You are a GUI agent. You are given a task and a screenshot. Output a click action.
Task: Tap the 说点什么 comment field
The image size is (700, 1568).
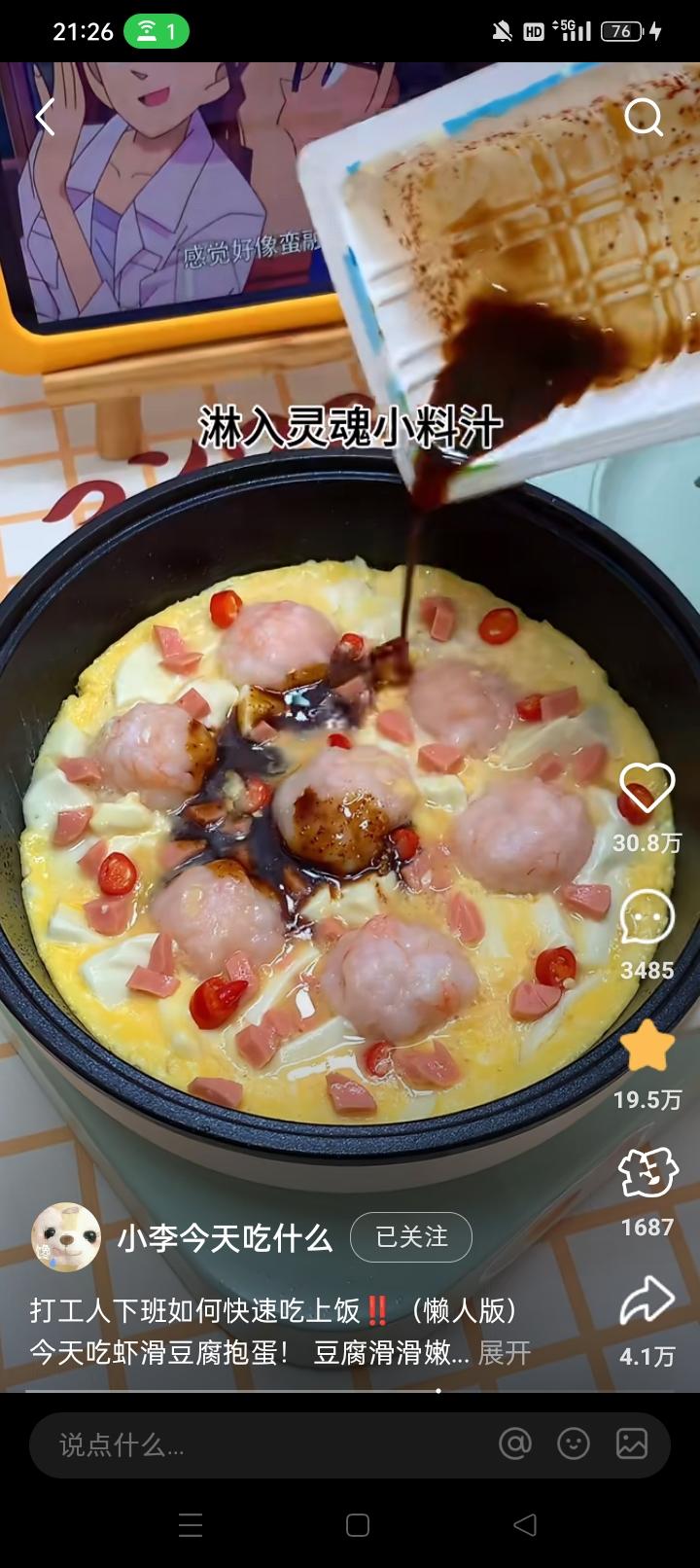click(x=253, y=1445)
